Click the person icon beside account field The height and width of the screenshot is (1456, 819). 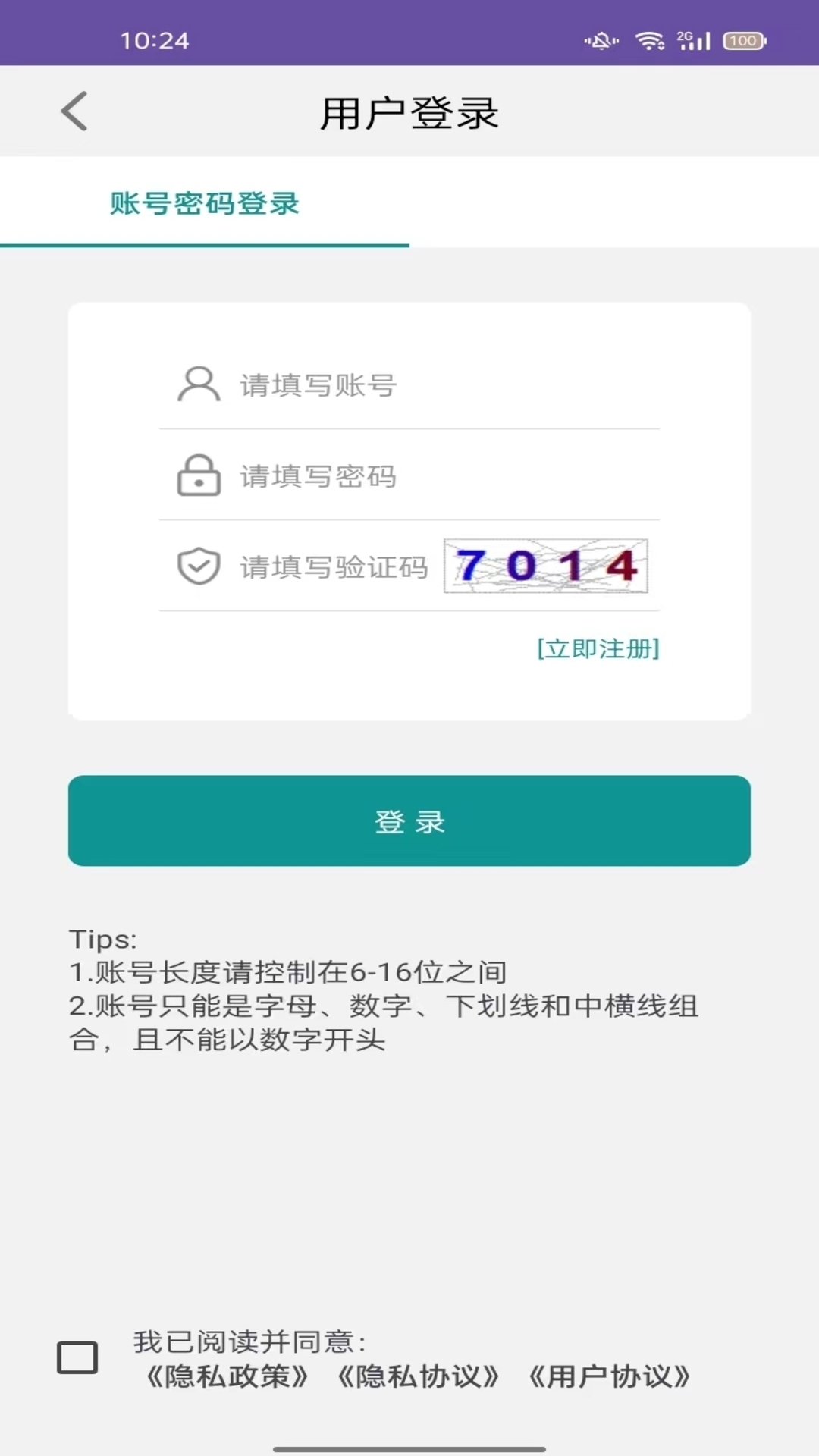[197, 384]
